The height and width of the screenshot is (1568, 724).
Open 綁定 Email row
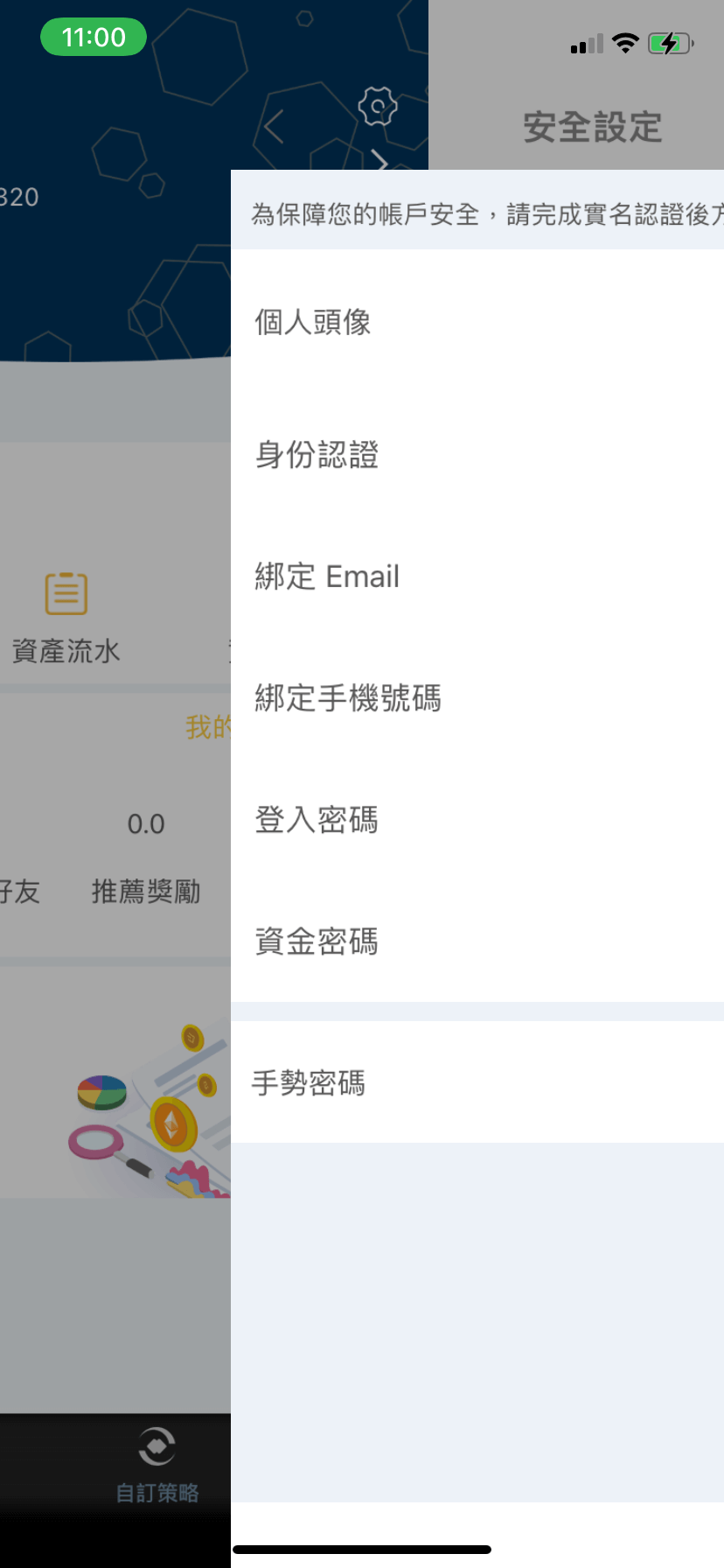tap(477, 577)
